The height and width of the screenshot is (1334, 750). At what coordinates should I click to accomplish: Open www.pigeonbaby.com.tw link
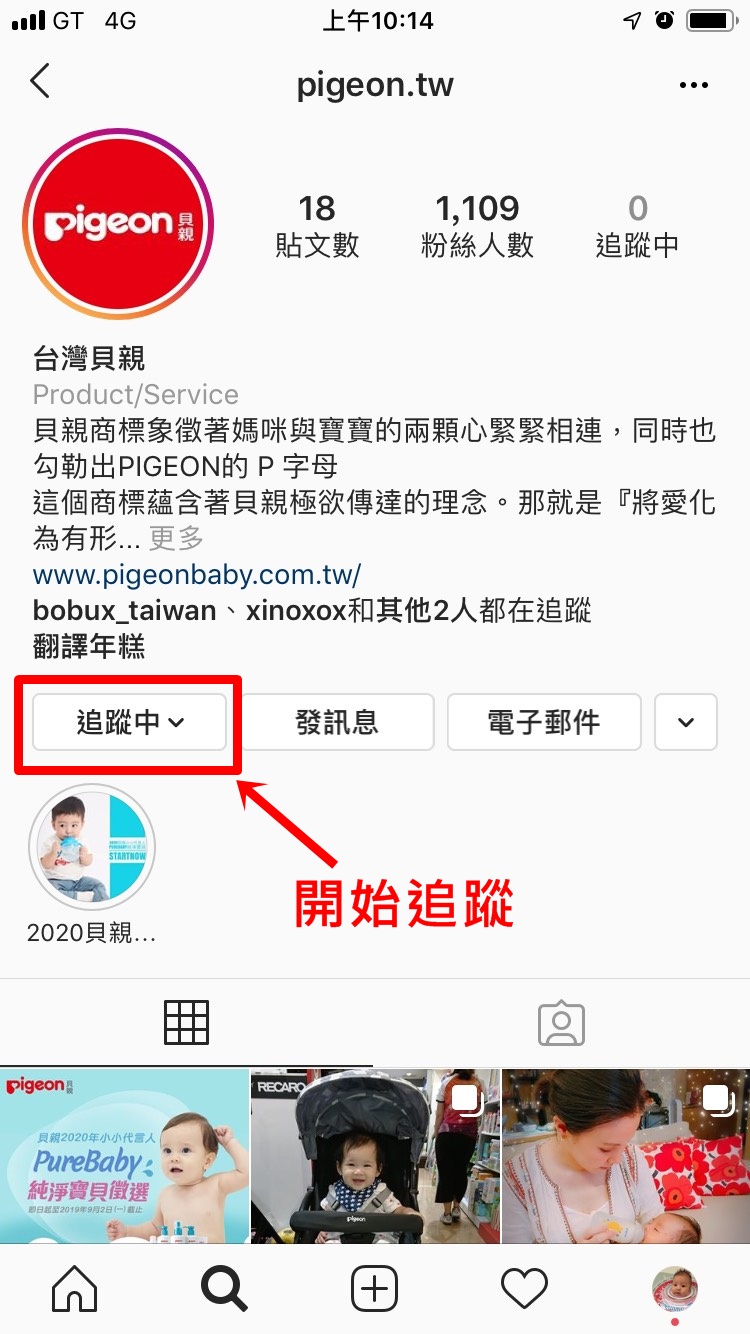pyautogui.click(x=196, y=575)
